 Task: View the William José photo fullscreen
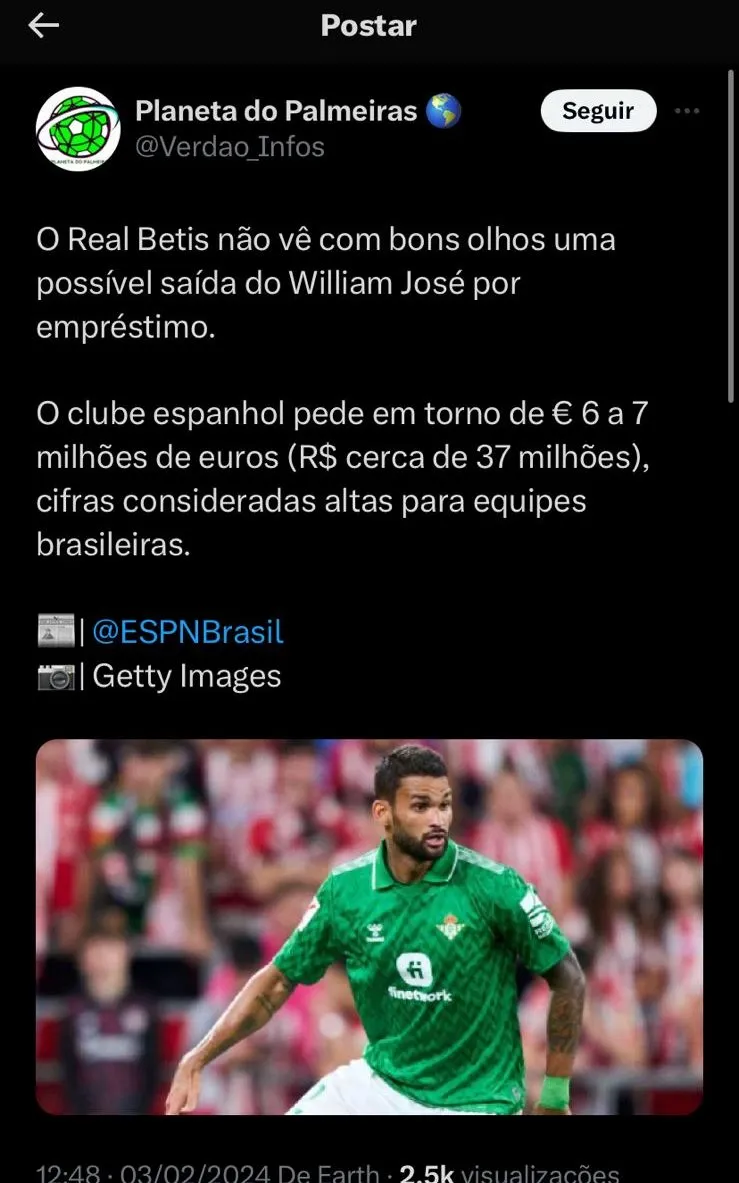click(x=369, y=926)
